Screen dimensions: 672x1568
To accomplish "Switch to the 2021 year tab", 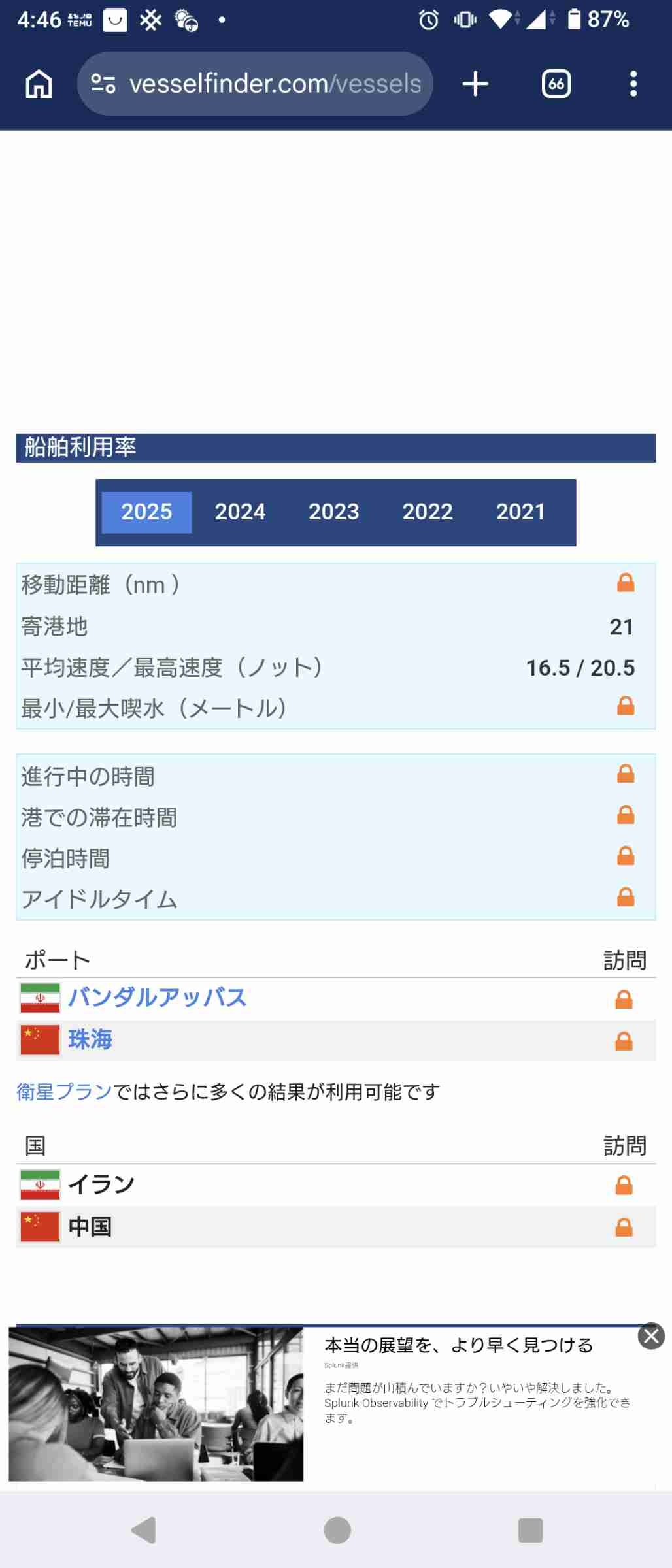I will (520, 512).
